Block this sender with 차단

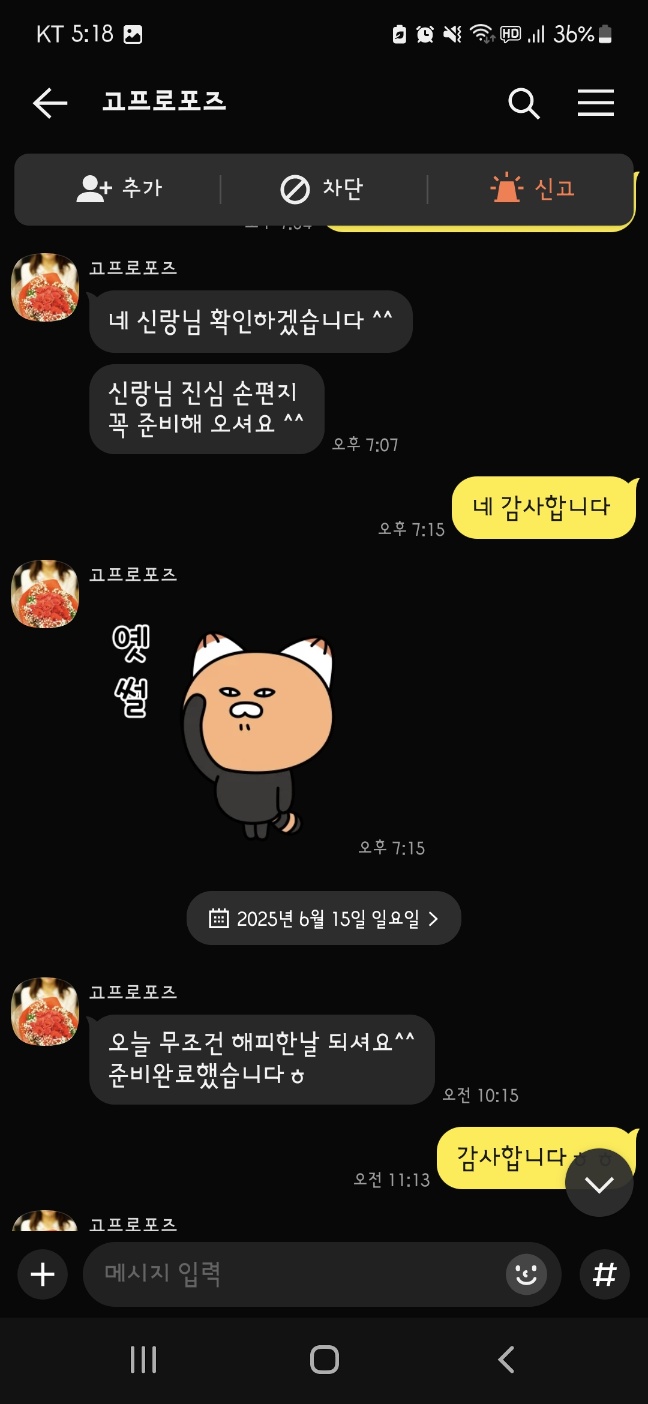[322, 188]
